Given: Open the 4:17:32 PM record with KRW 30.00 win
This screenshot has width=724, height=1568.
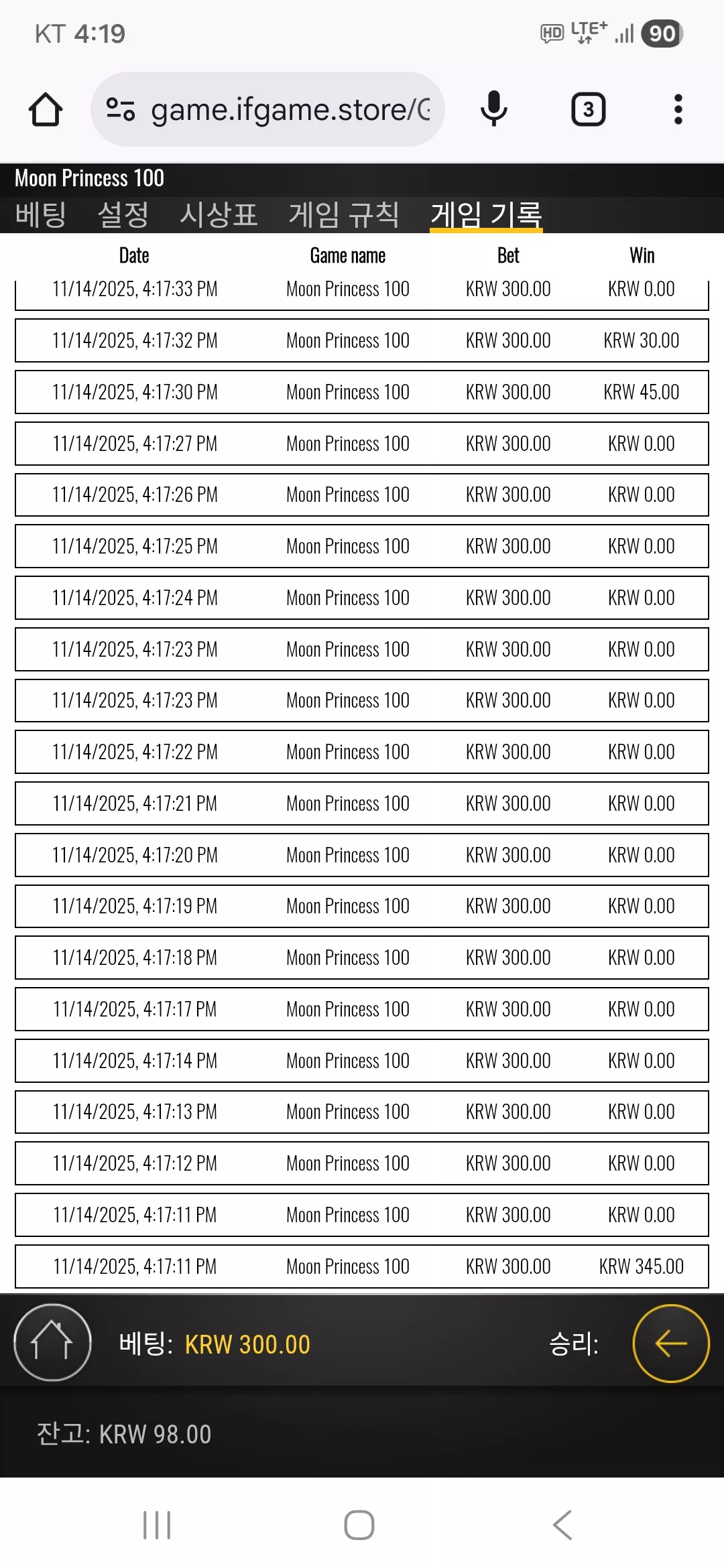Looking at the screenshot, I should (x=362, y=340).
